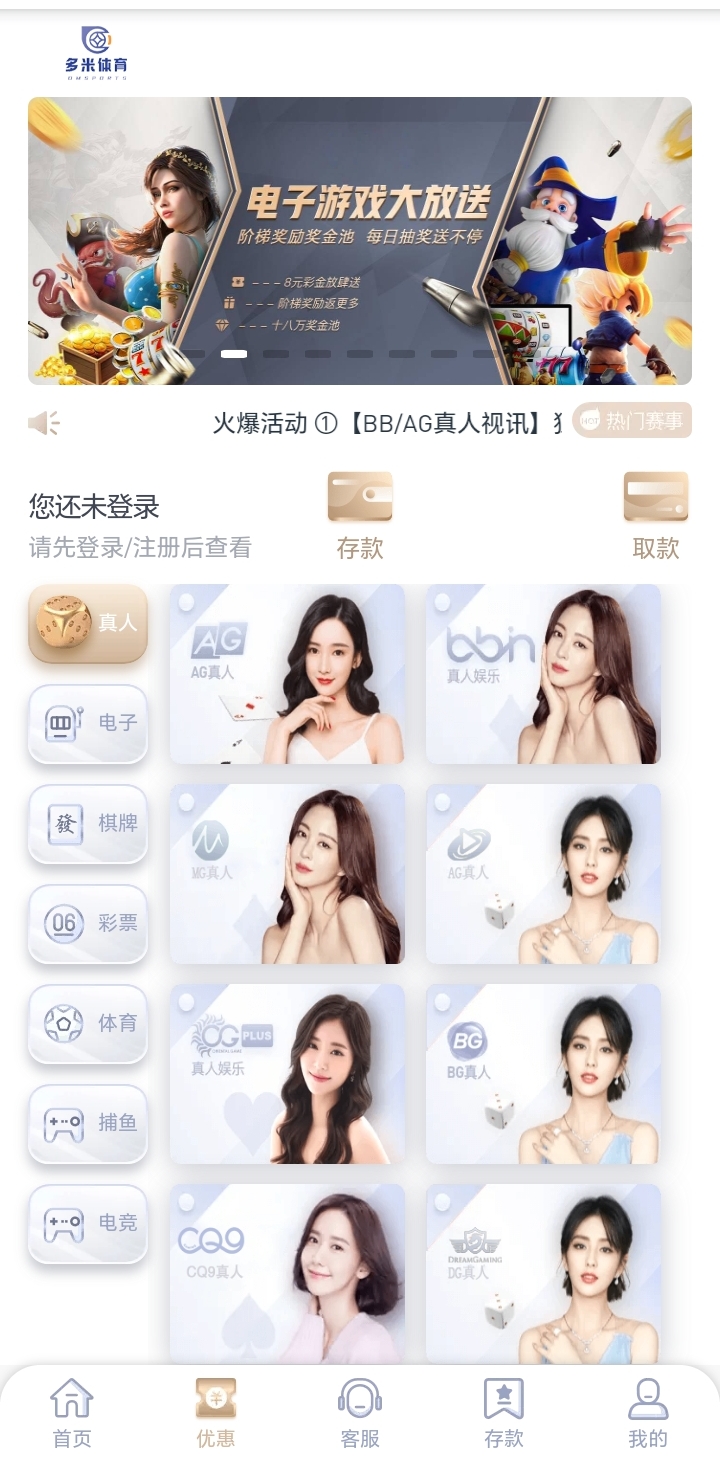
Task: Open withdrawal via the 取款 card icon
Action: pos(655,497)
